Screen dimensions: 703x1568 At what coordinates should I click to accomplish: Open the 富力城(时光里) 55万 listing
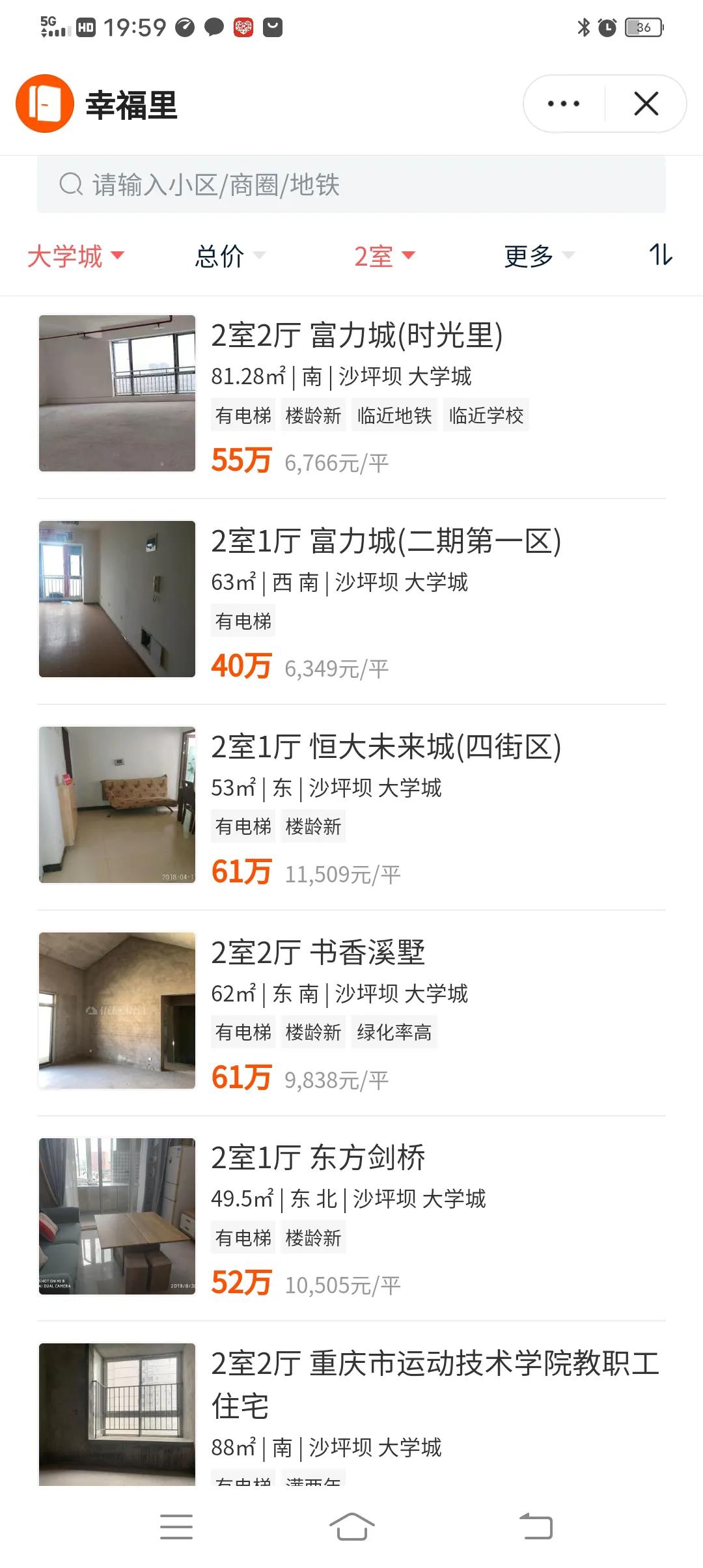point(351,395)
